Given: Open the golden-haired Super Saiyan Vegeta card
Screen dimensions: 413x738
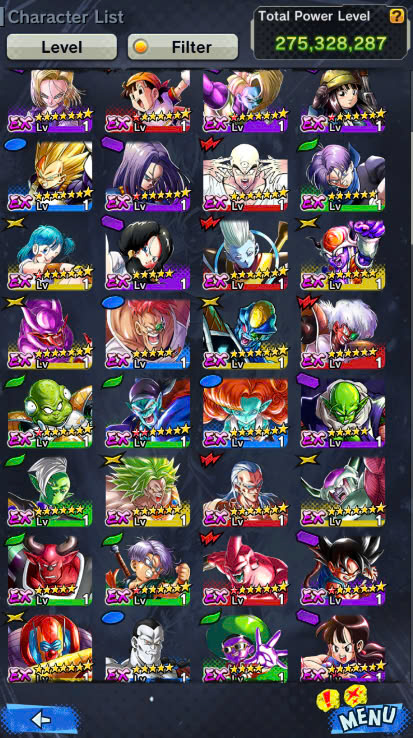Looking at the screenshot, I should (x=50, y=176).
